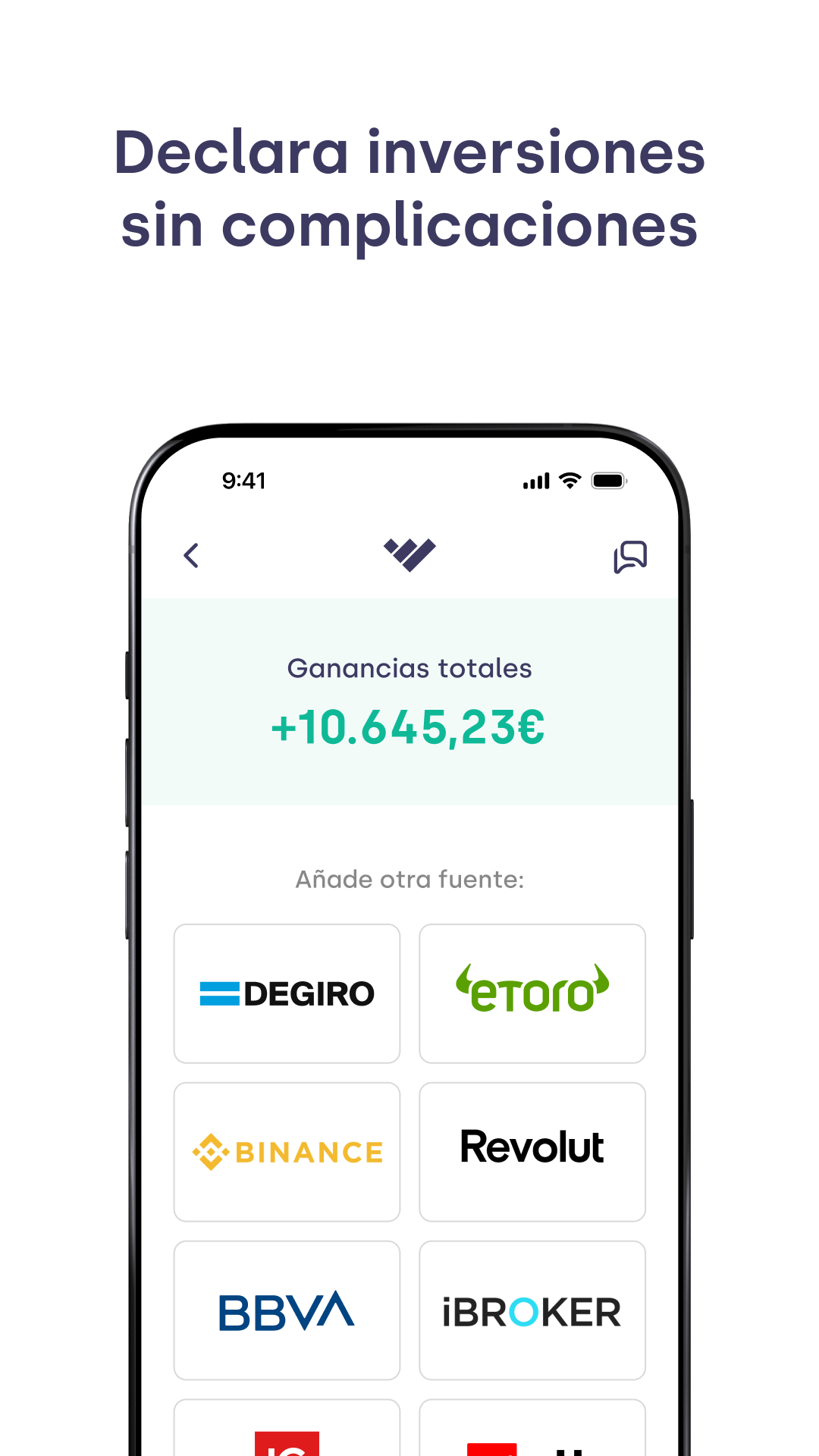Tap the clock showing 9:41
The height and width of the screenshot is (1456, 819).
click(x=243, y=481)
